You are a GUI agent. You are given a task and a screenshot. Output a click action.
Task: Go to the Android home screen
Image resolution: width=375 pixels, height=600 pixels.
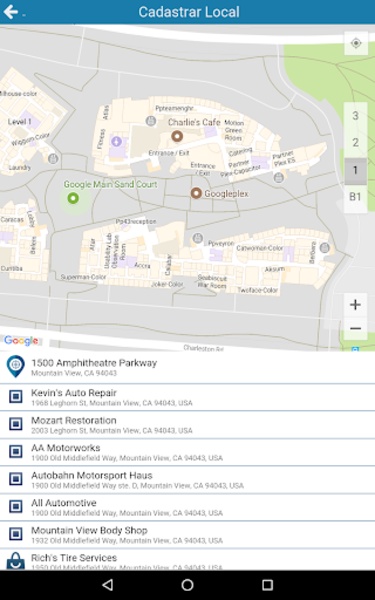(188, 585)
